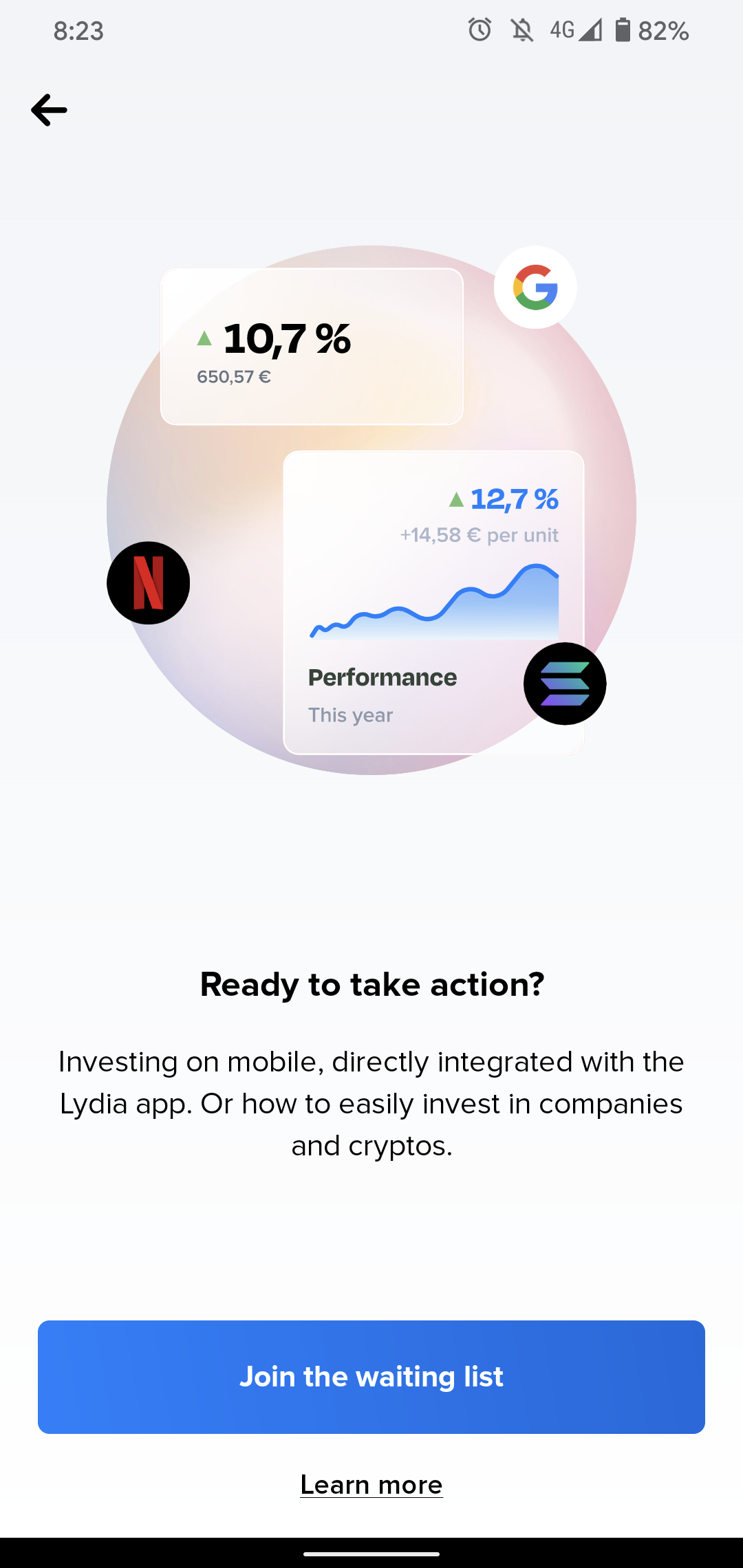Tap the 'Ready to take action?' heading
This screenshot has height=1568, width=743.
[x=371, y=984]
